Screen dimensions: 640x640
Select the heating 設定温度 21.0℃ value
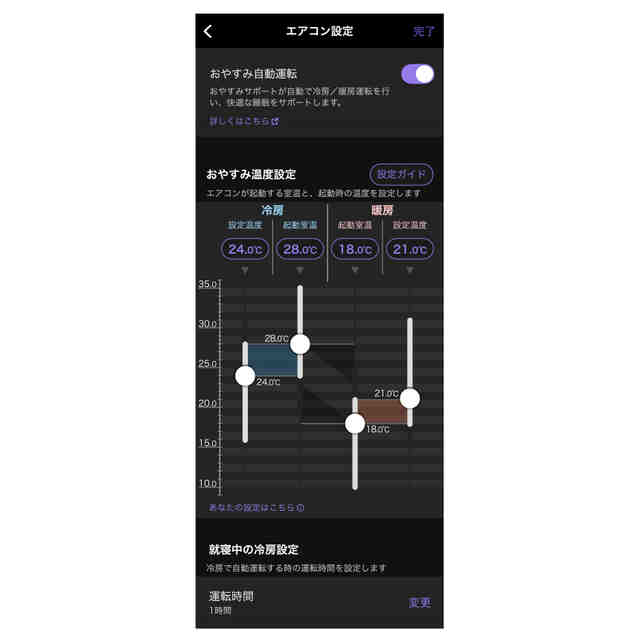pos(410,249)
